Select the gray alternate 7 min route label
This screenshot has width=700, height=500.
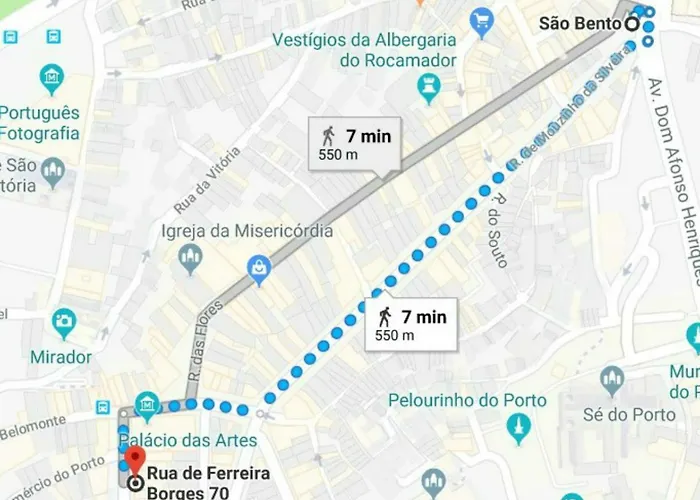[x=356, y=143]
